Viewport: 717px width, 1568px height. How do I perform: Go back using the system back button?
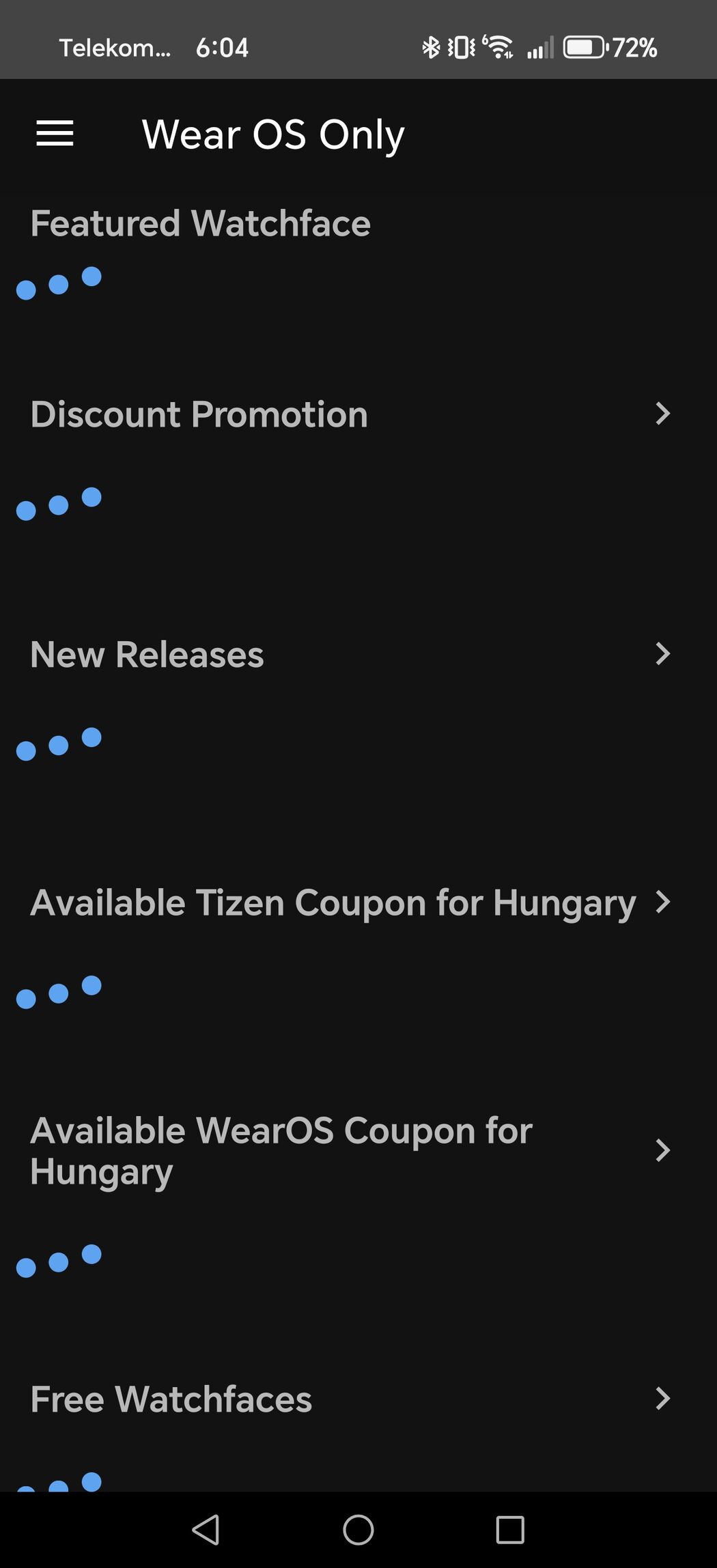206,1530
